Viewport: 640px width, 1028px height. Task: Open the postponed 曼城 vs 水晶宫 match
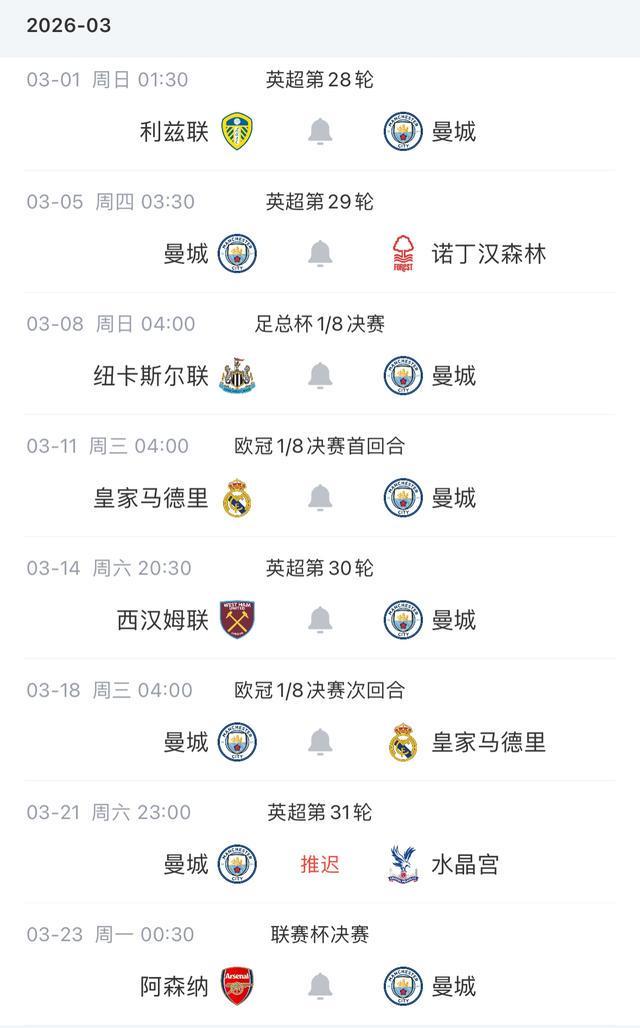[x=320, y=864]
